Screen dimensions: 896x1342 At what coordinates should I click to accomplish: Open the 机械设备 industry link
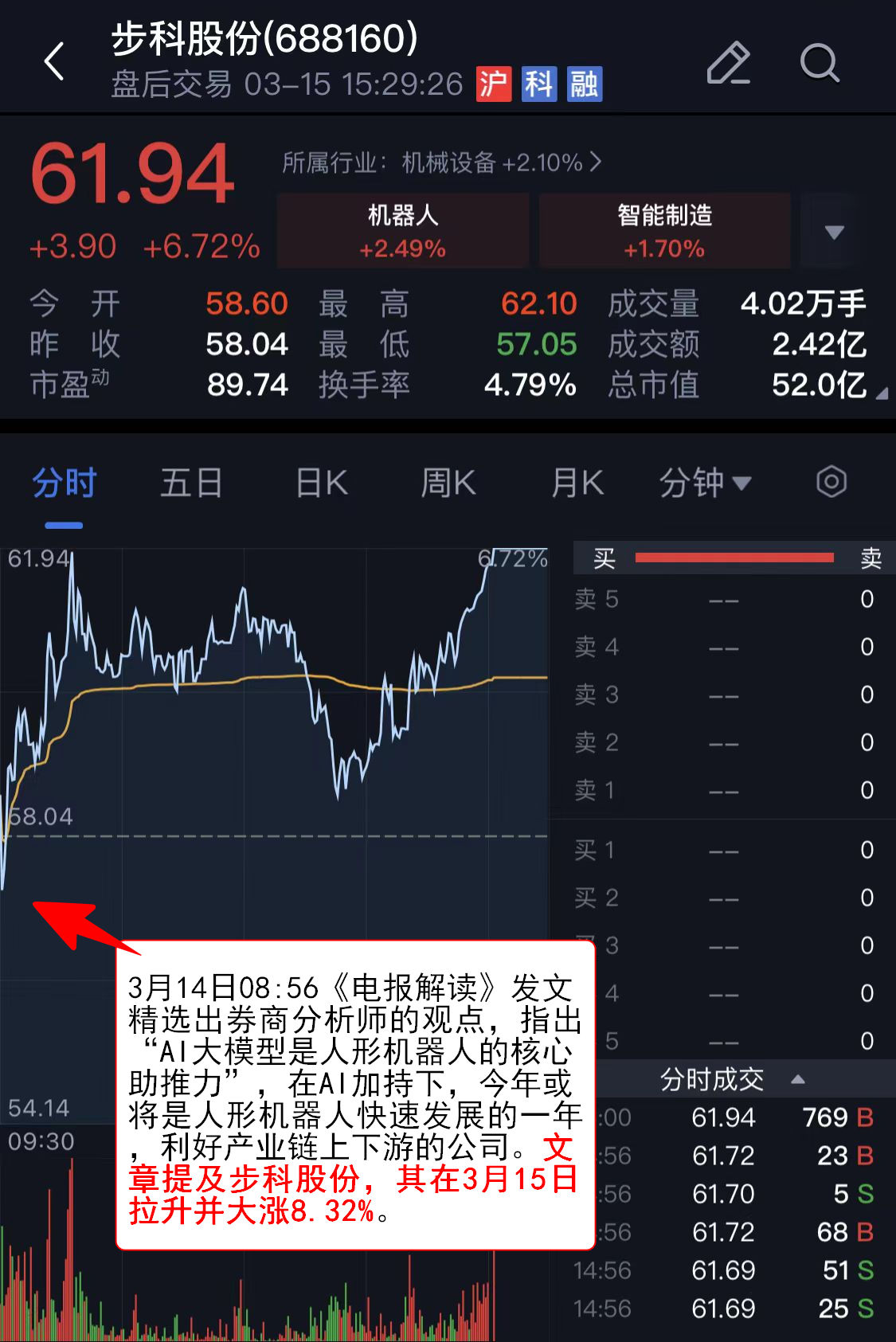[441, 163]
